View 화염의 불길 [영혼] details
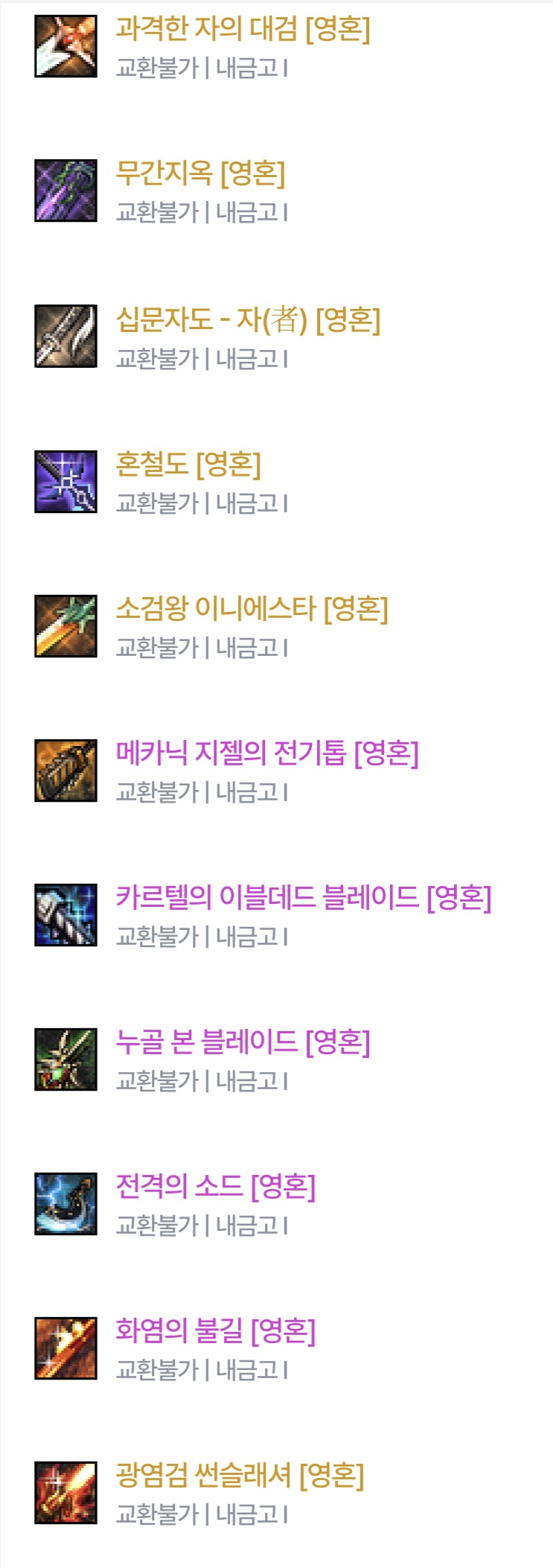 [x=215, y=1331]
